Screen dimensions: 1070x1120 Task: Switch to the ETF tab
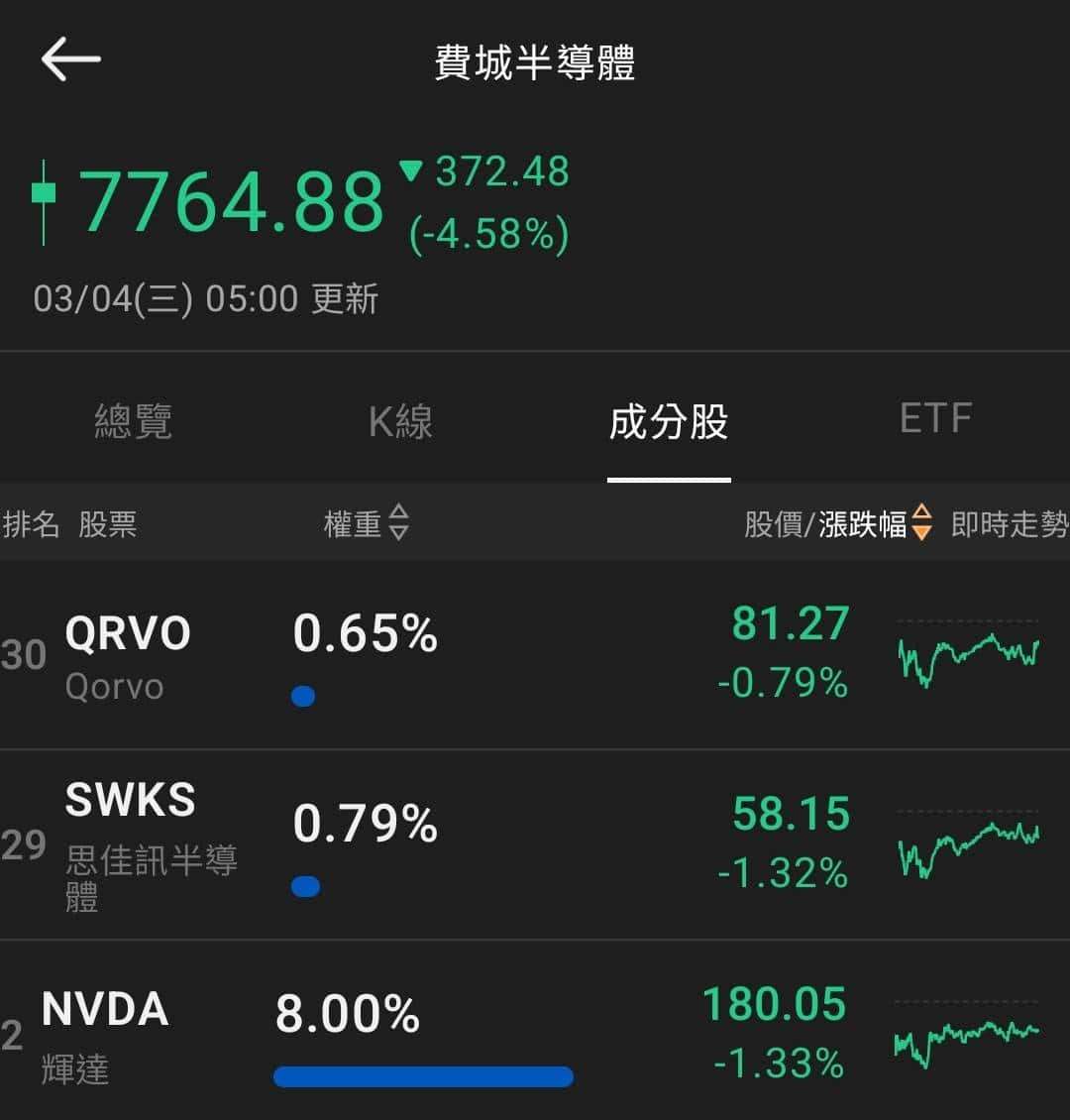pos(935,419)
